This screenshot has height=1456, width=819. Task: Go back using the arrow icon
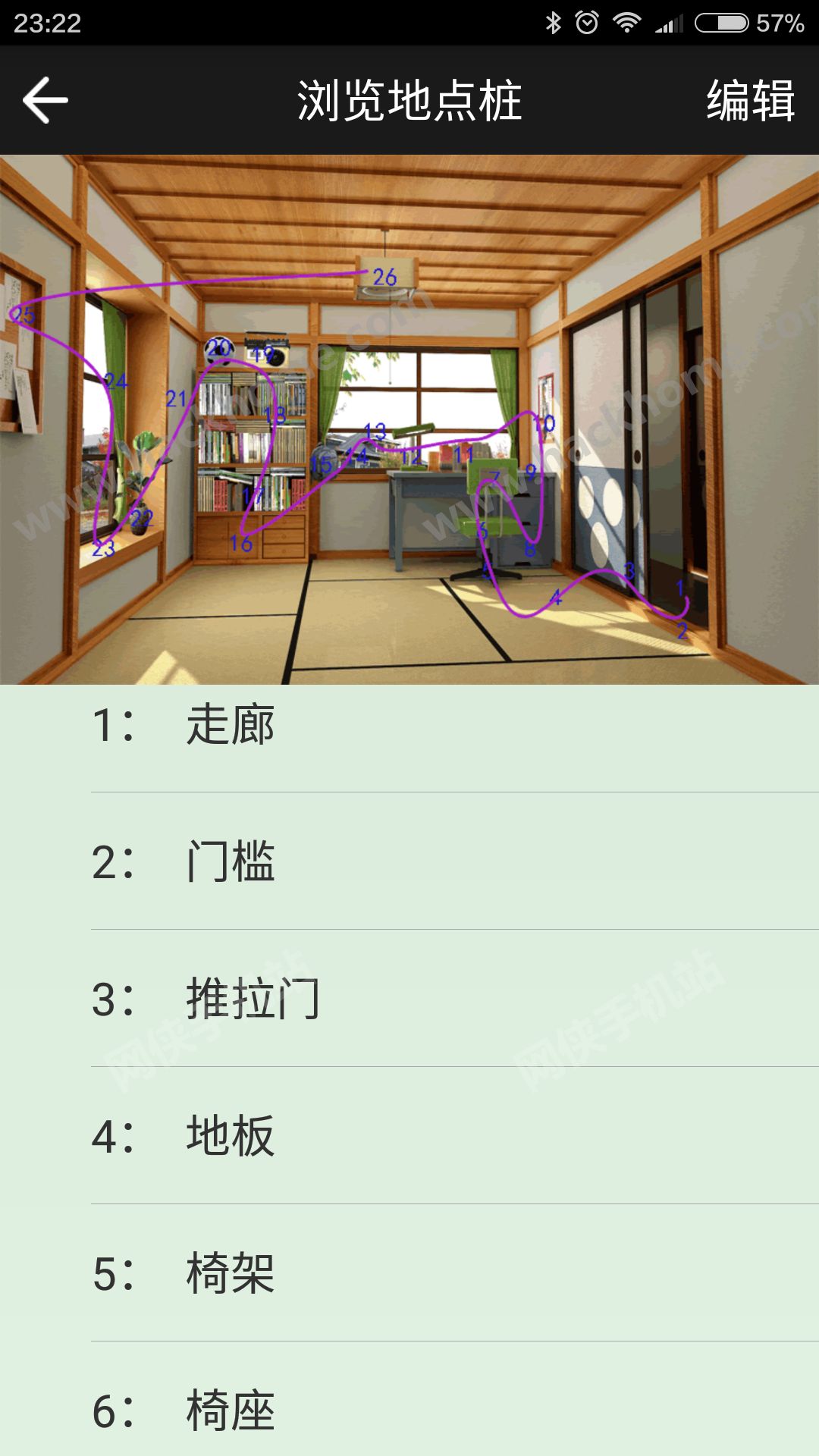pos(45,100)
